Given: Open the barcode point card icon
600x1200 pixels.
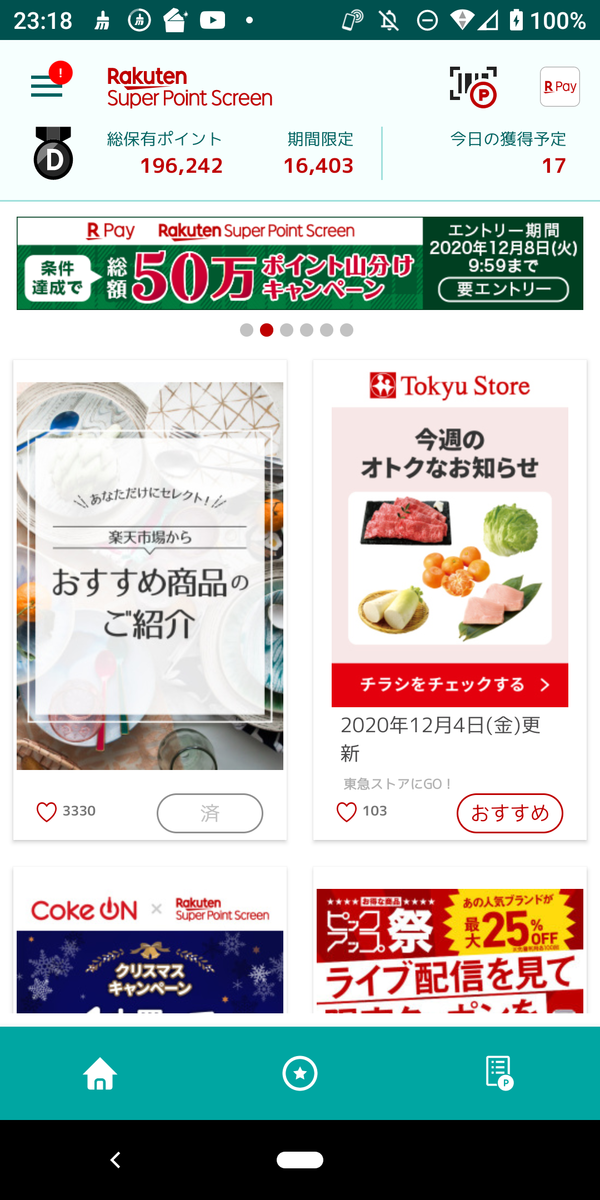Looking at the screenshot, I should (x=473, y=87).
